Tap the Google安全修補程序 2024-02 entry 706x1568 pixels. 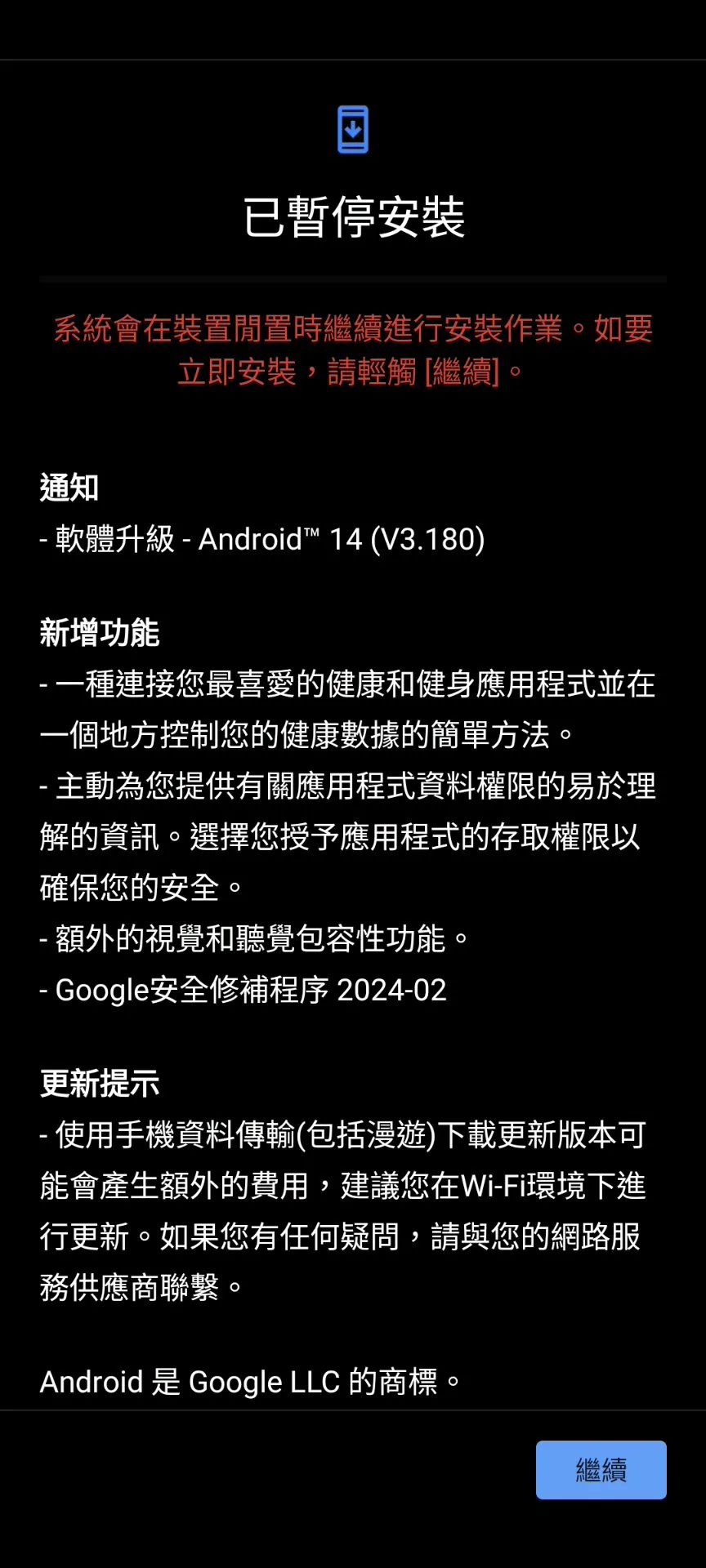[243, 990]
